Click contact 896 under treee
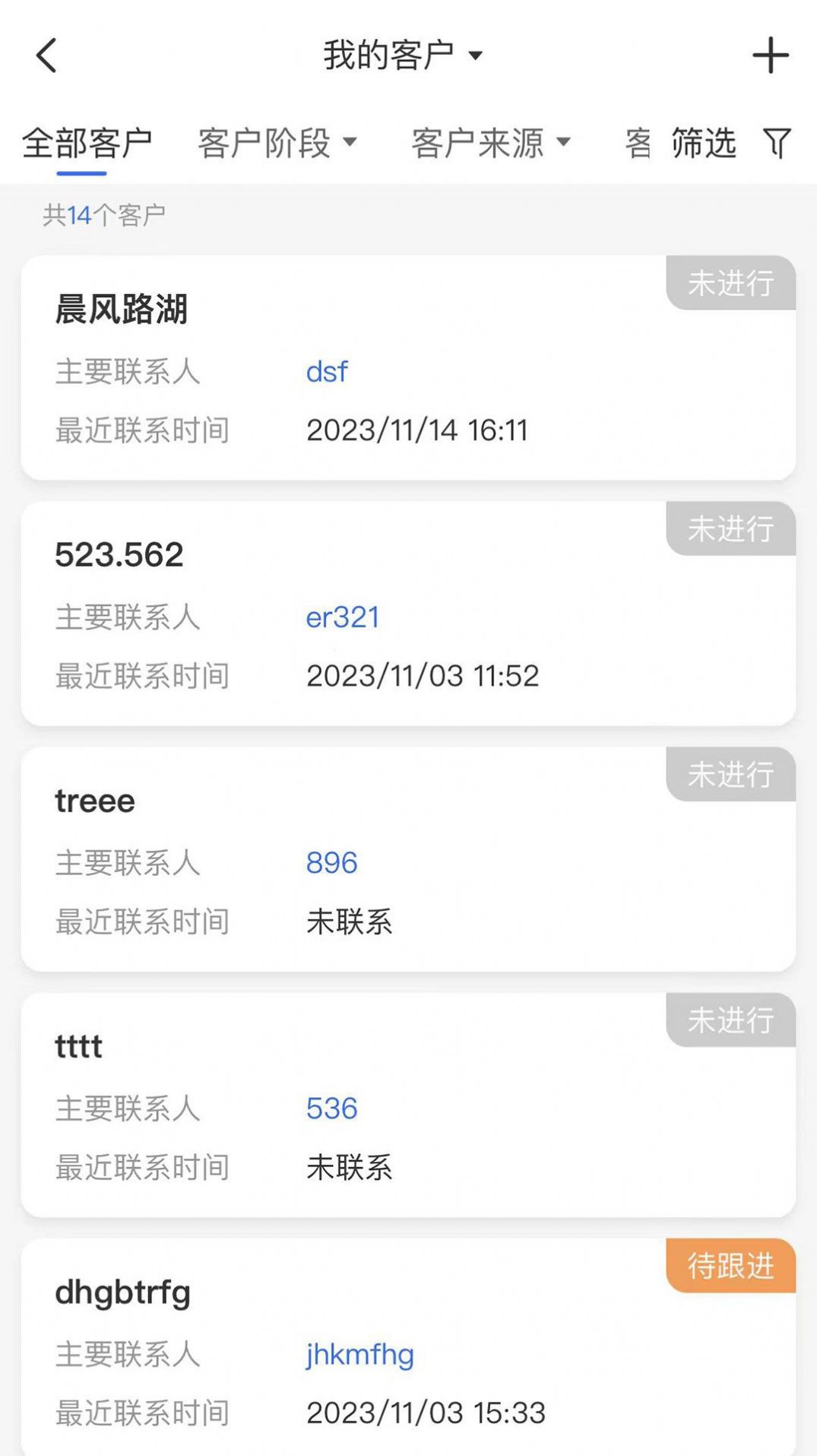Image resolution: width=817 pixels, height=1456 pixels. click(x=331, y=863)
